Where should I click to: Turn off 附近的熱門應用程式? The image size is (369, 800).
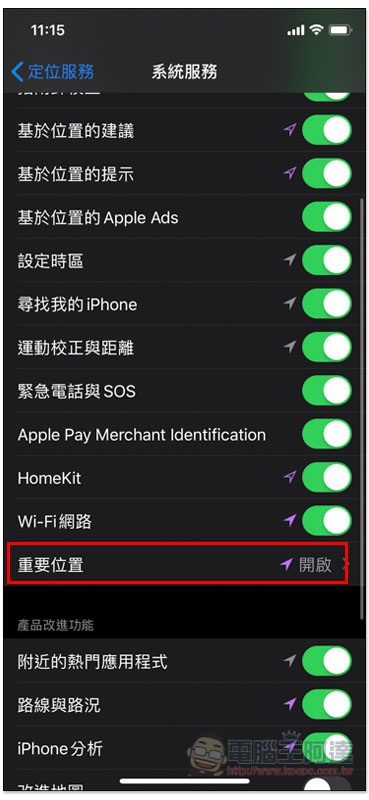[x=327, y=662]
